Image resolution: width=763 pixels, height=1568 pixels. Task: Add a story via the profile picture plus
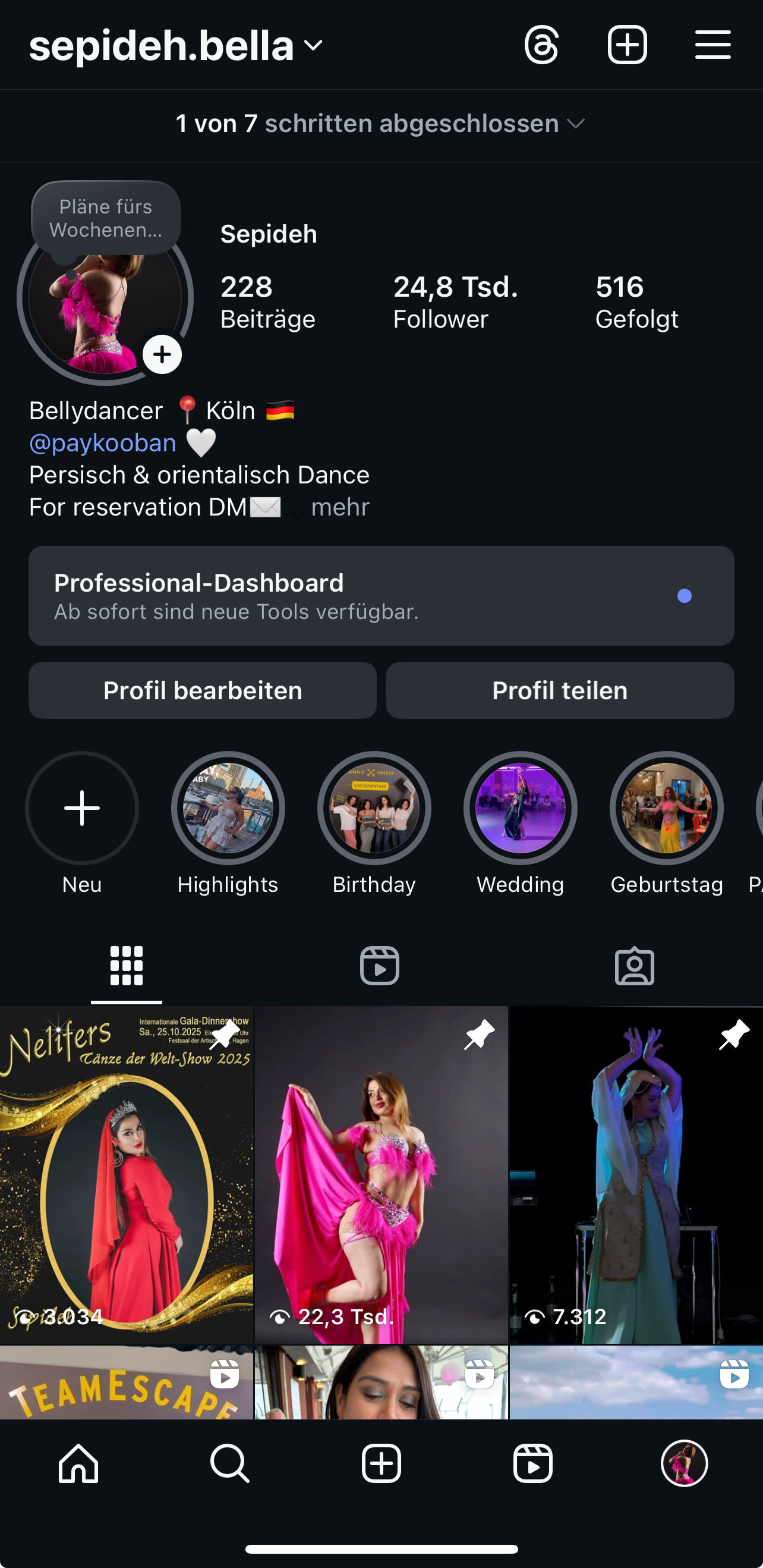point(162,354)
